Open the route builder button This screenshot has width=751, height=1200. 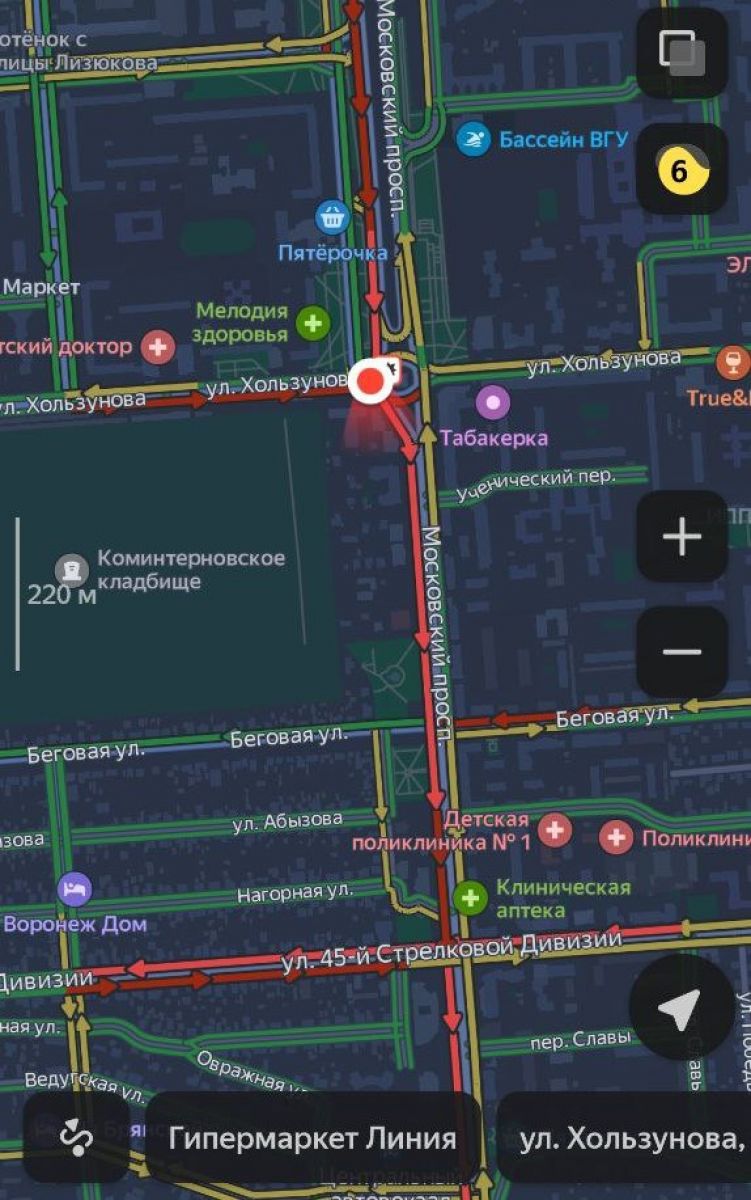77,1138
